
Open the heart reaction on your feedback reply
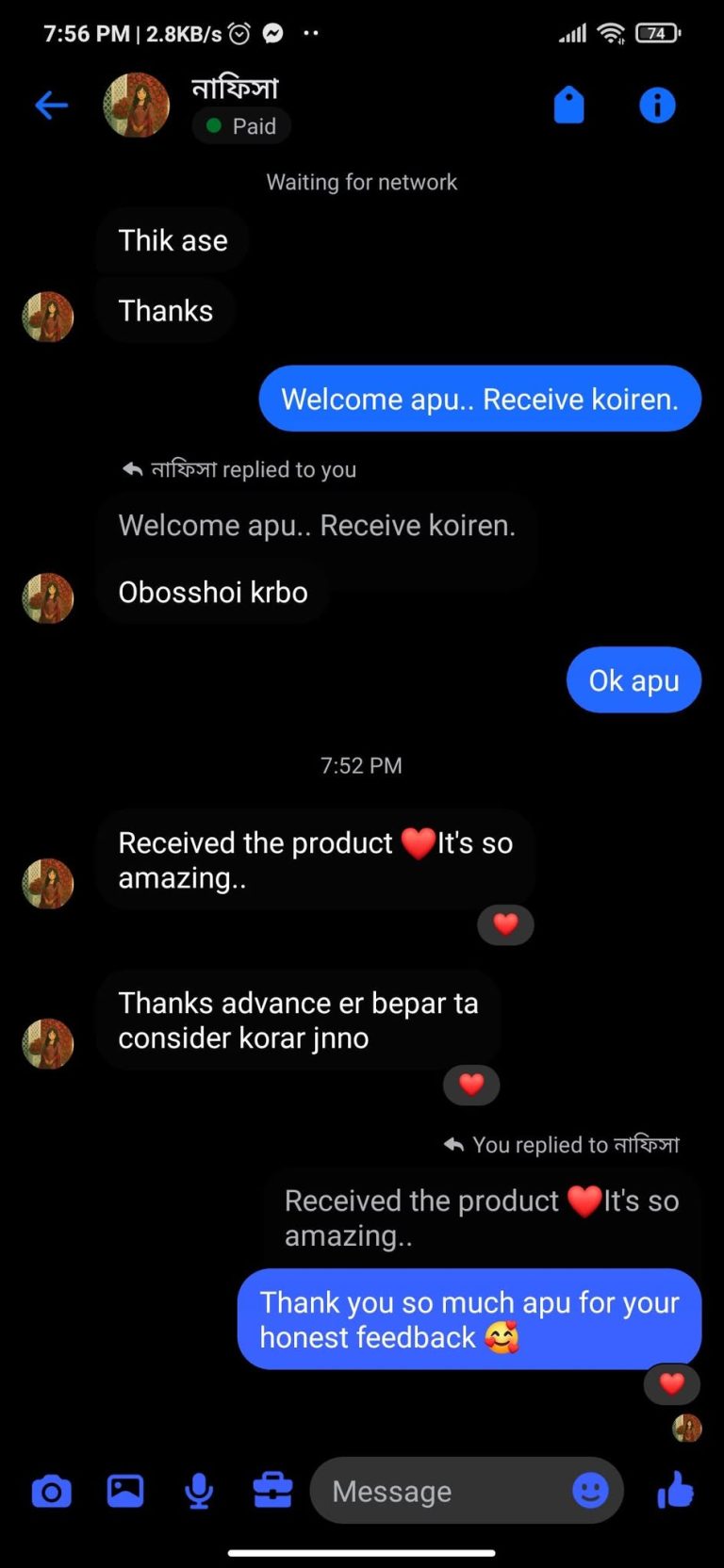[x=671, y=1383]
